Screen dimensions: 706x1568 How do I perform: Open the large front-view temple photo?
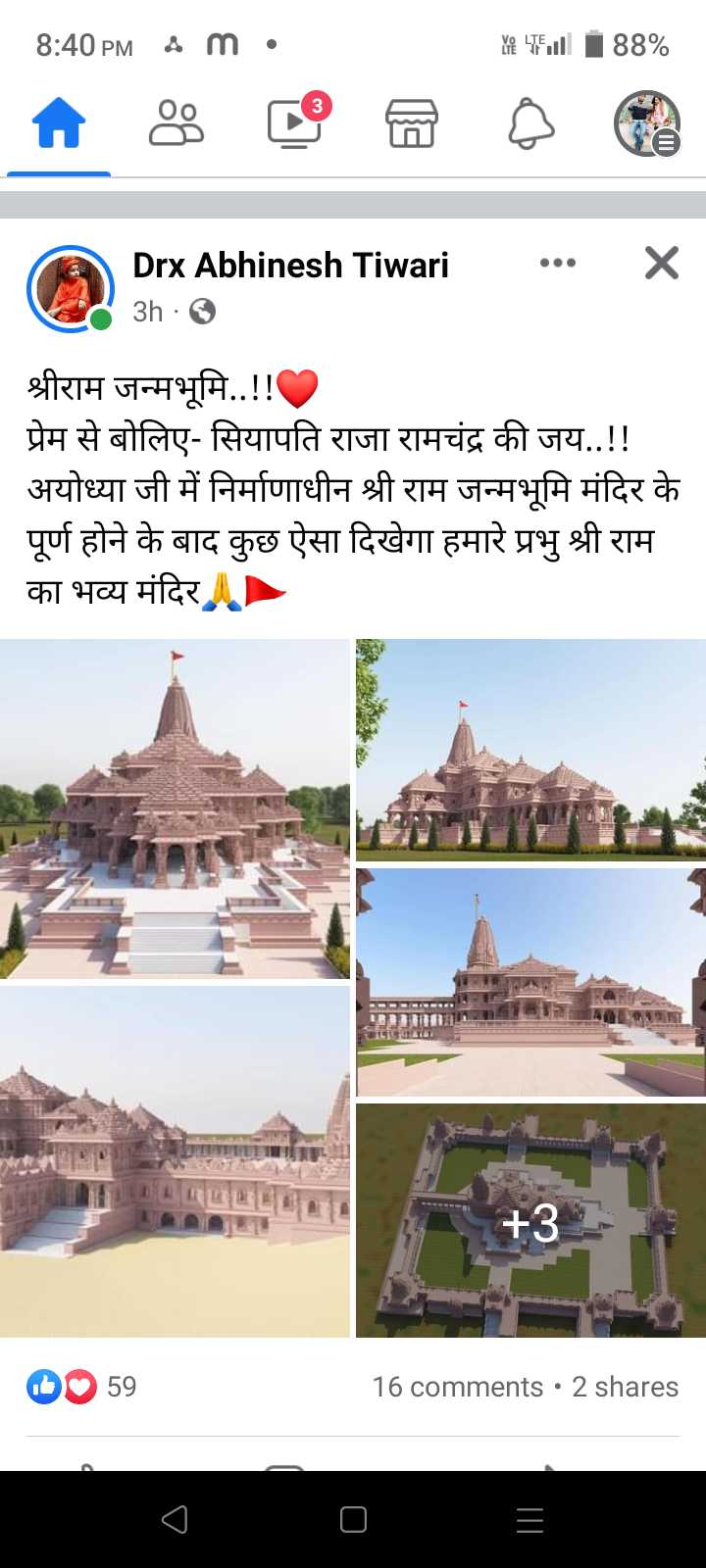(175, 809)
